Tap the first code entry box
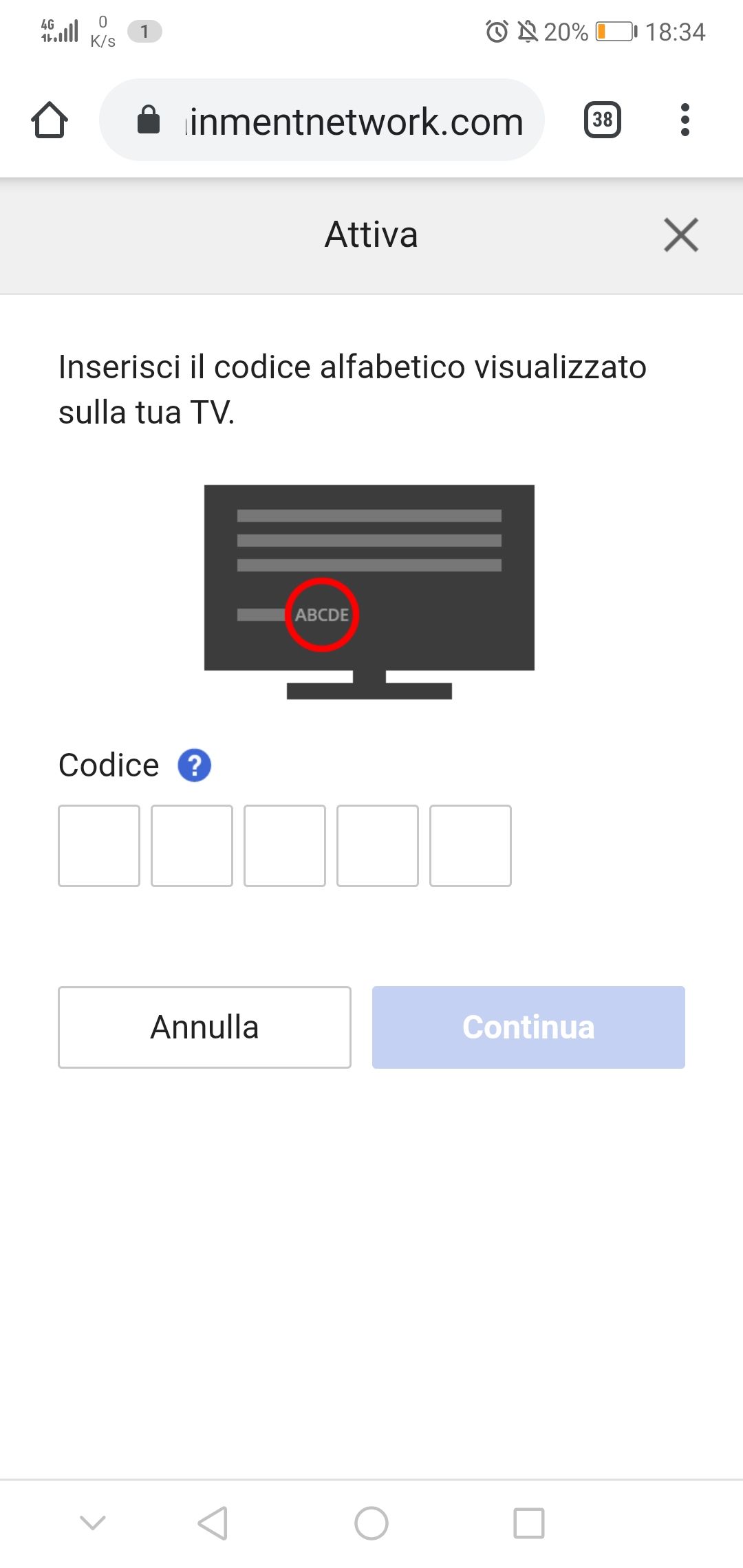This screenshot has width=743, height=1568. (x=98, y=845)
